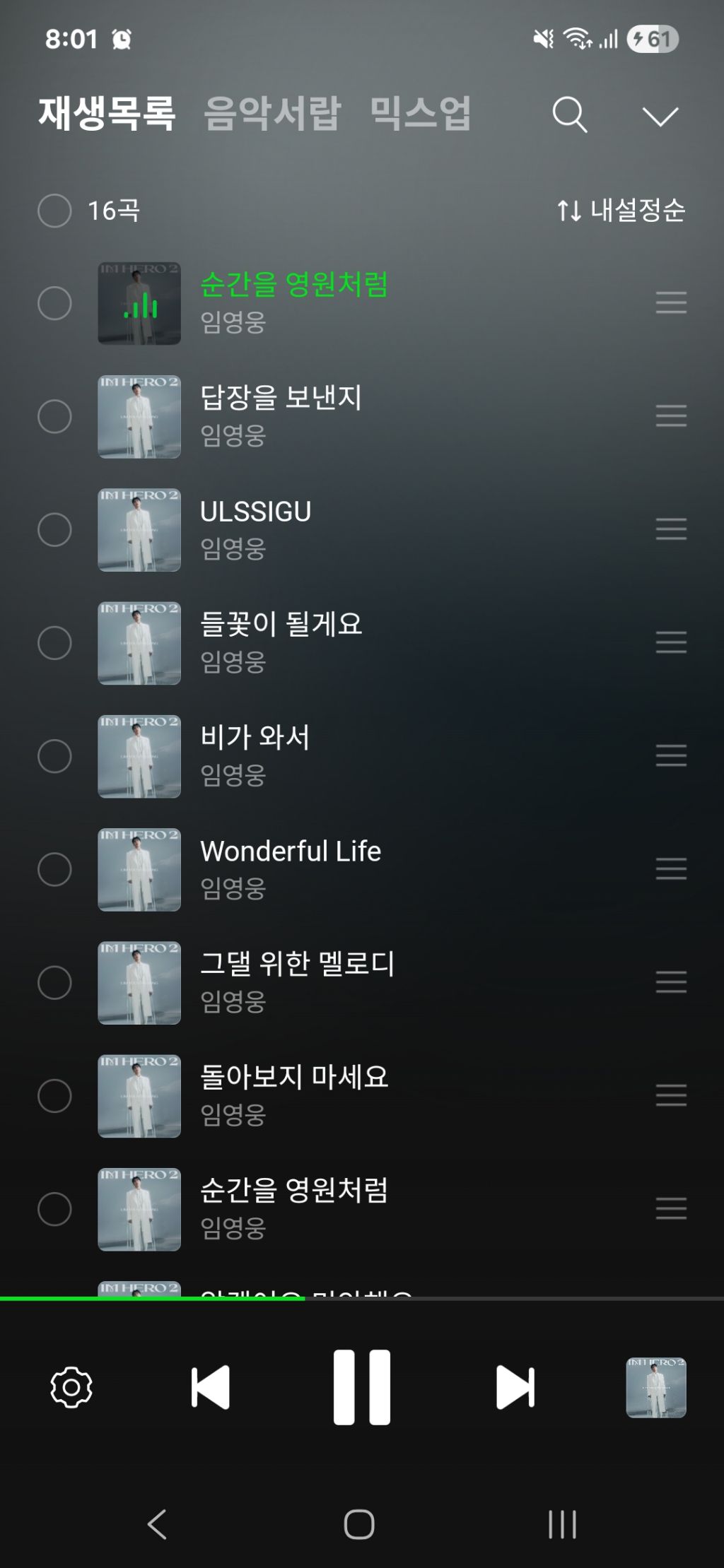724x1568 pixels.
Task: Select the checkbox for 그댈 위한 멜로디
Action: tap(54, 982)
